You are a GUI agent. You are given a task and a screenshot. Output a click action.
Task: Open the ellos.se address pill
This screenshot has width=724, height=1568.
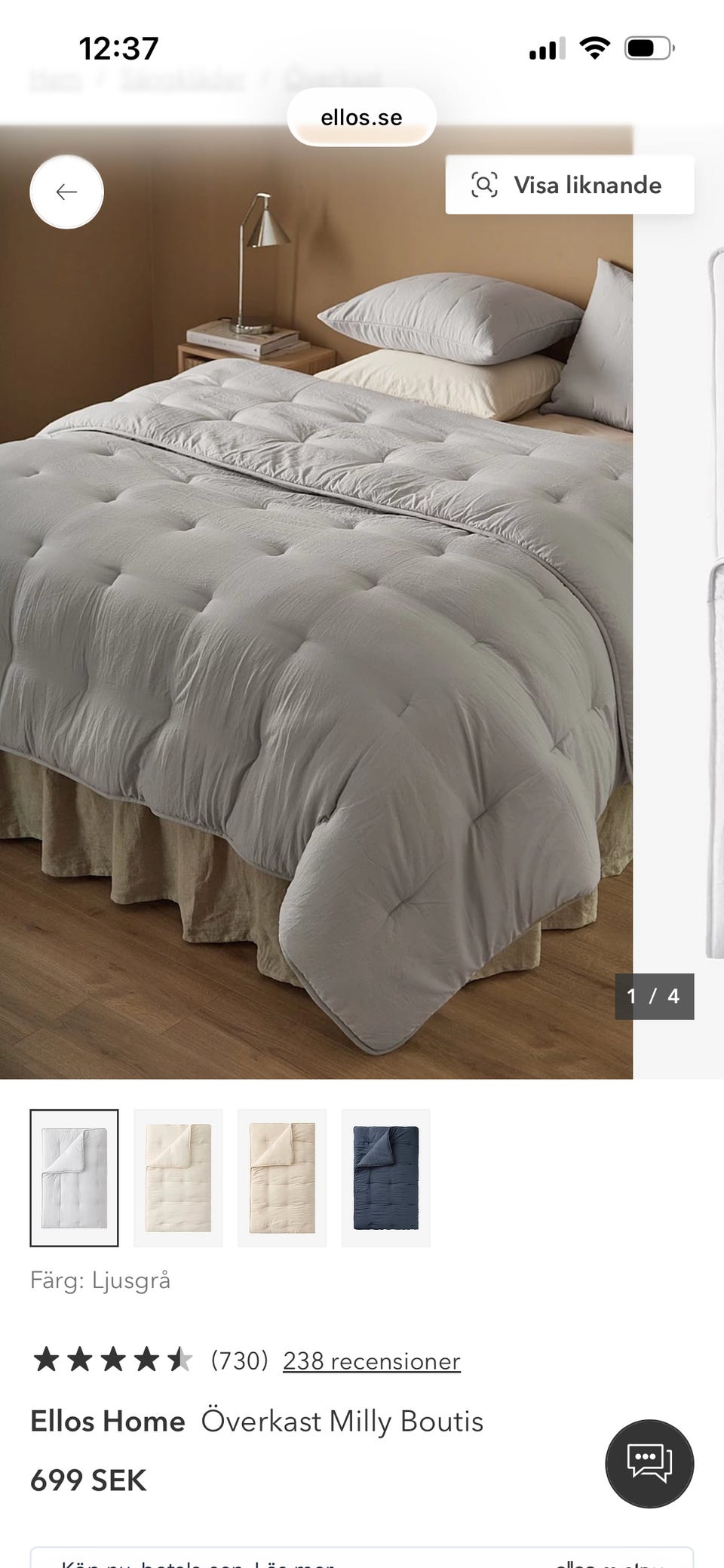point(361,118)
